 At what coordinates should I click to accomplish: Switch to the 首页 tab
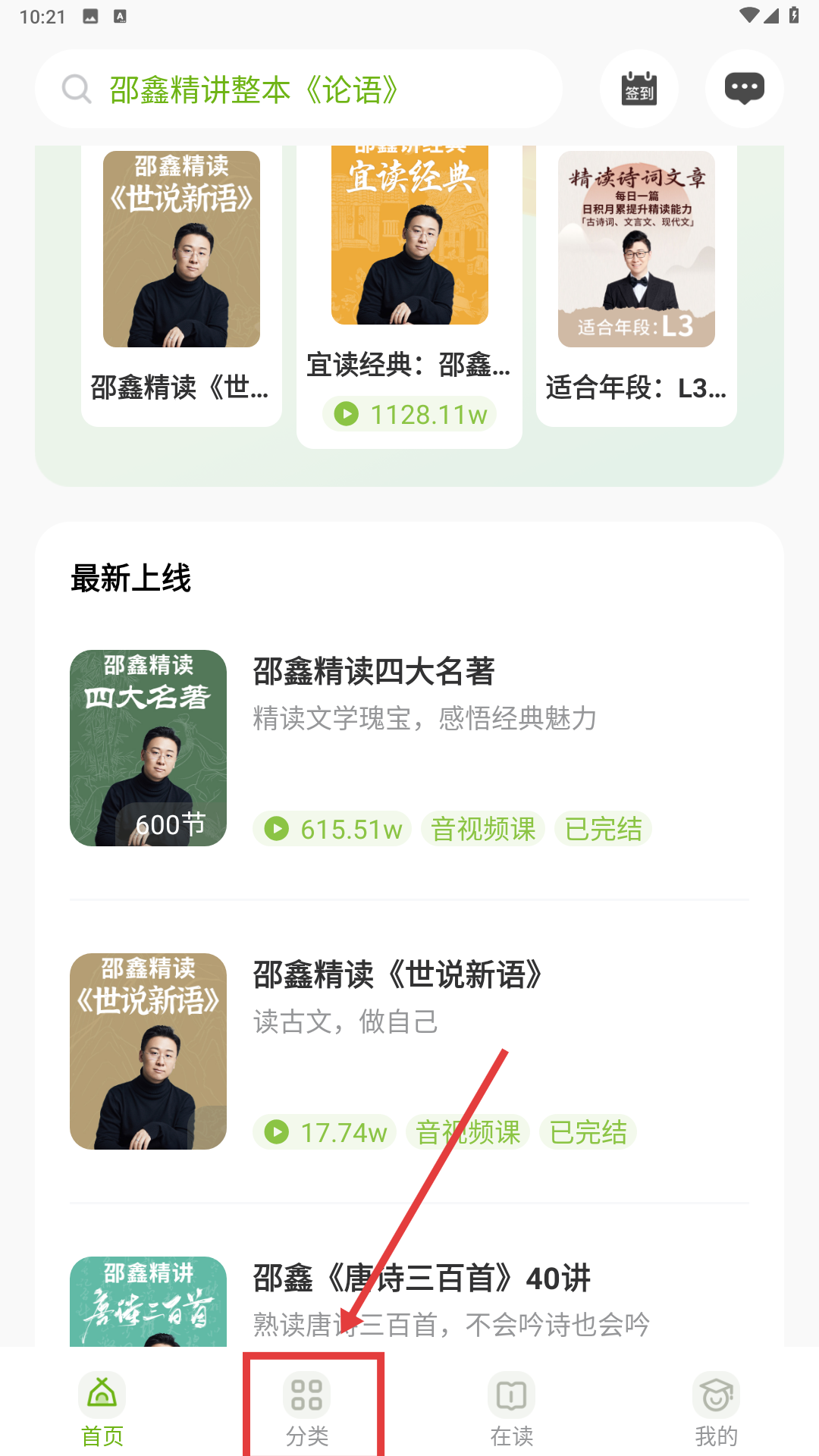tap(102, 1409)
